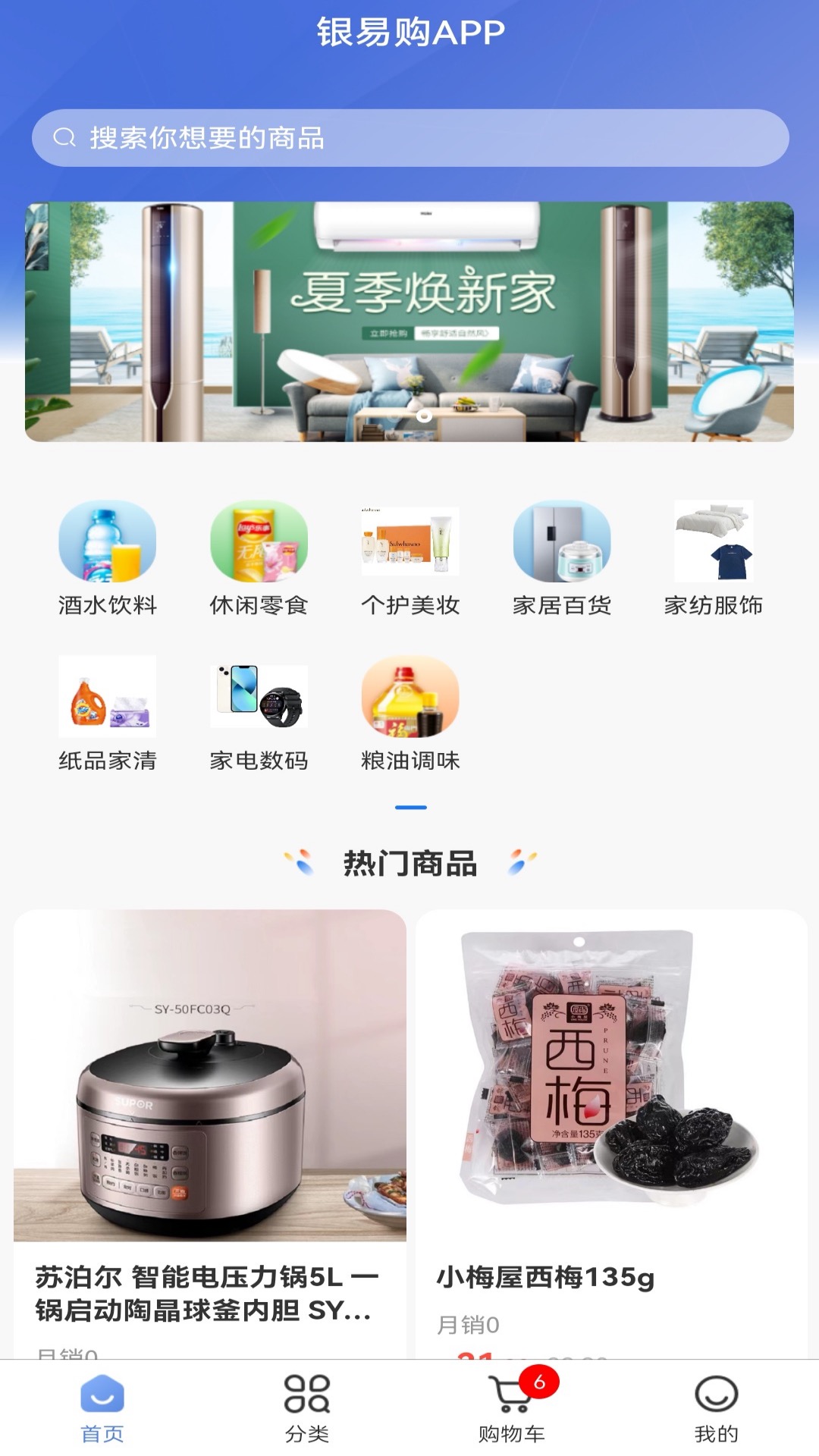Browse the 休闲零食 category

click(259, 558)
